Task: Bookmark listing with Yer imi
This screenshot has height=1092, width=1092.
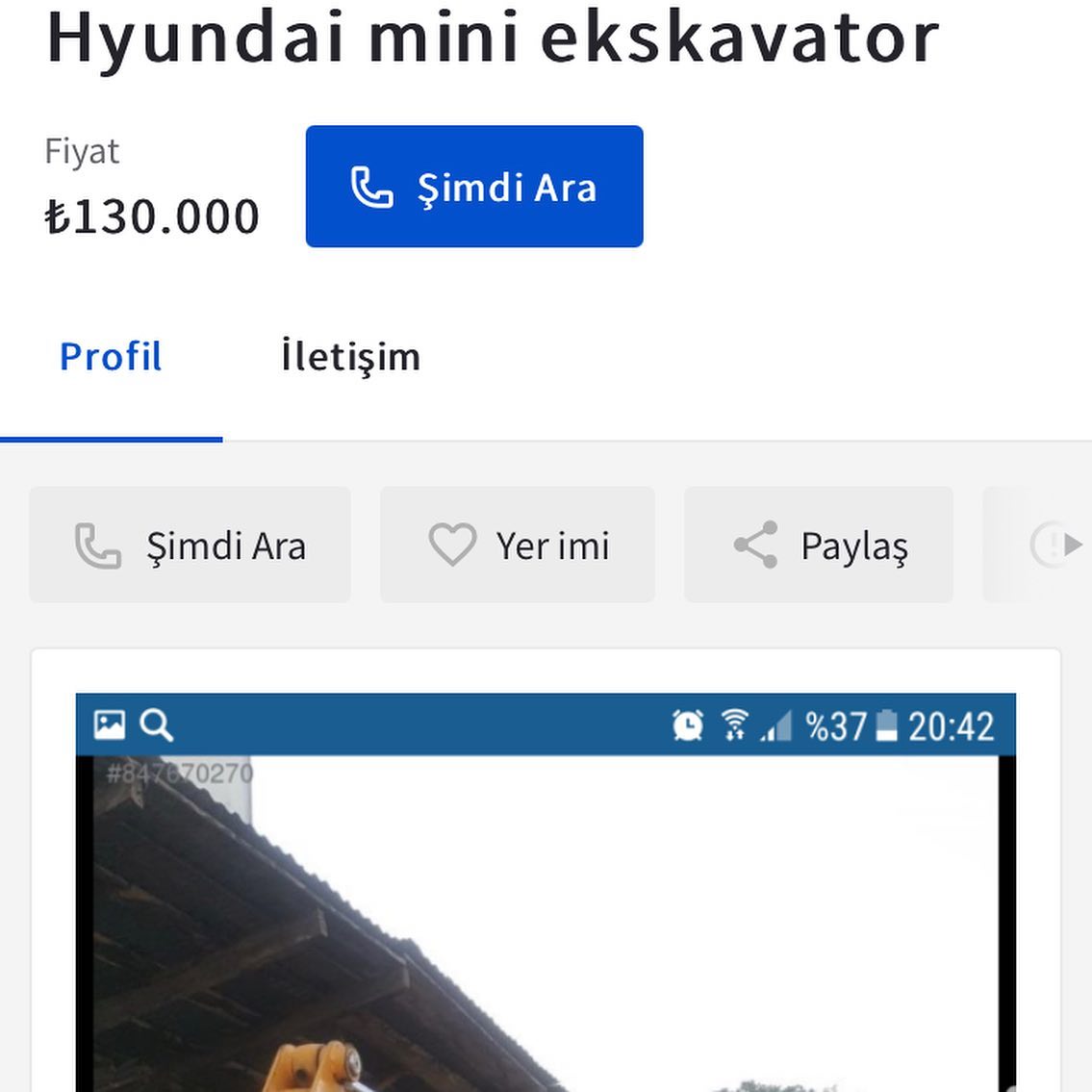Action: (x=518, y=545)
